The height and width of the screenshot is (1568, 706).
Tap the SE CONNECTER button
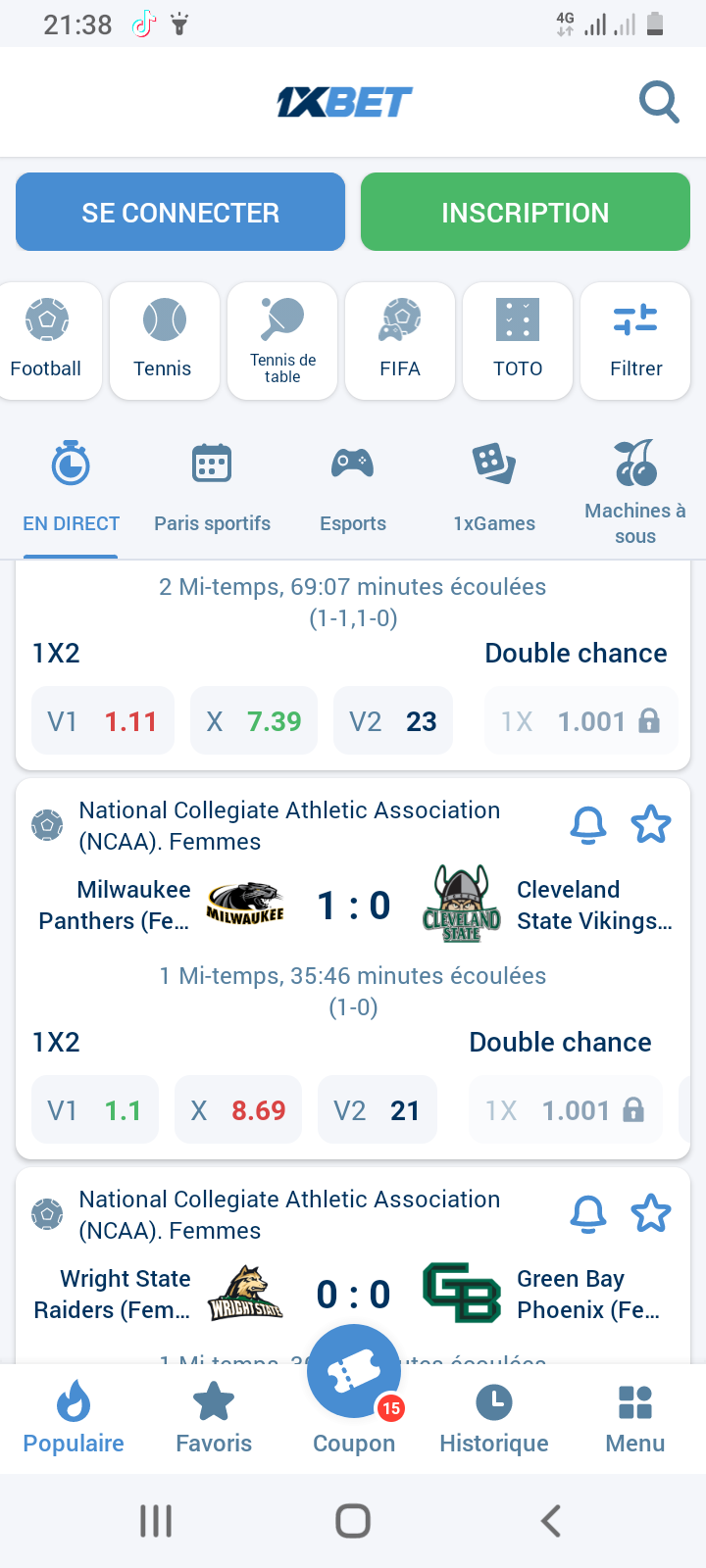tap(180, 212)
